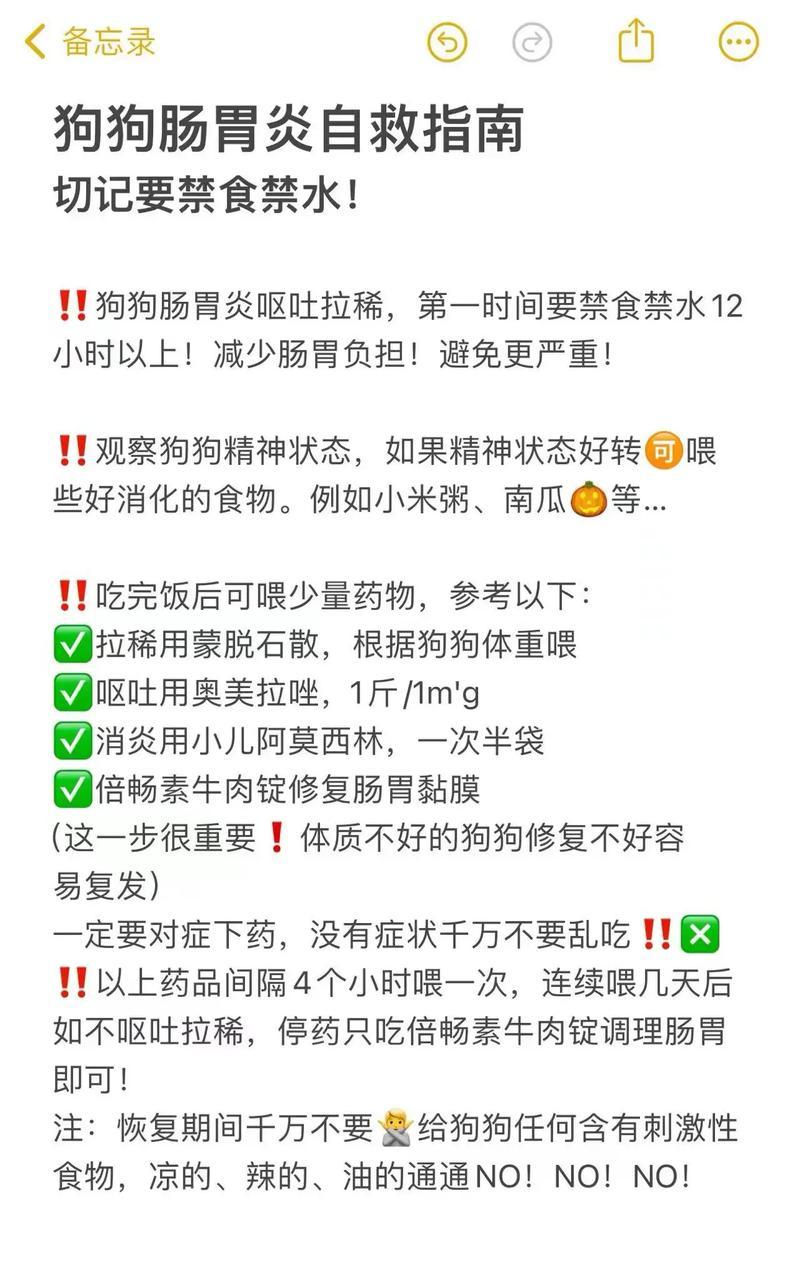Open the more options menu
Viewport: 800px width, 1262px height.
point(739,42)
